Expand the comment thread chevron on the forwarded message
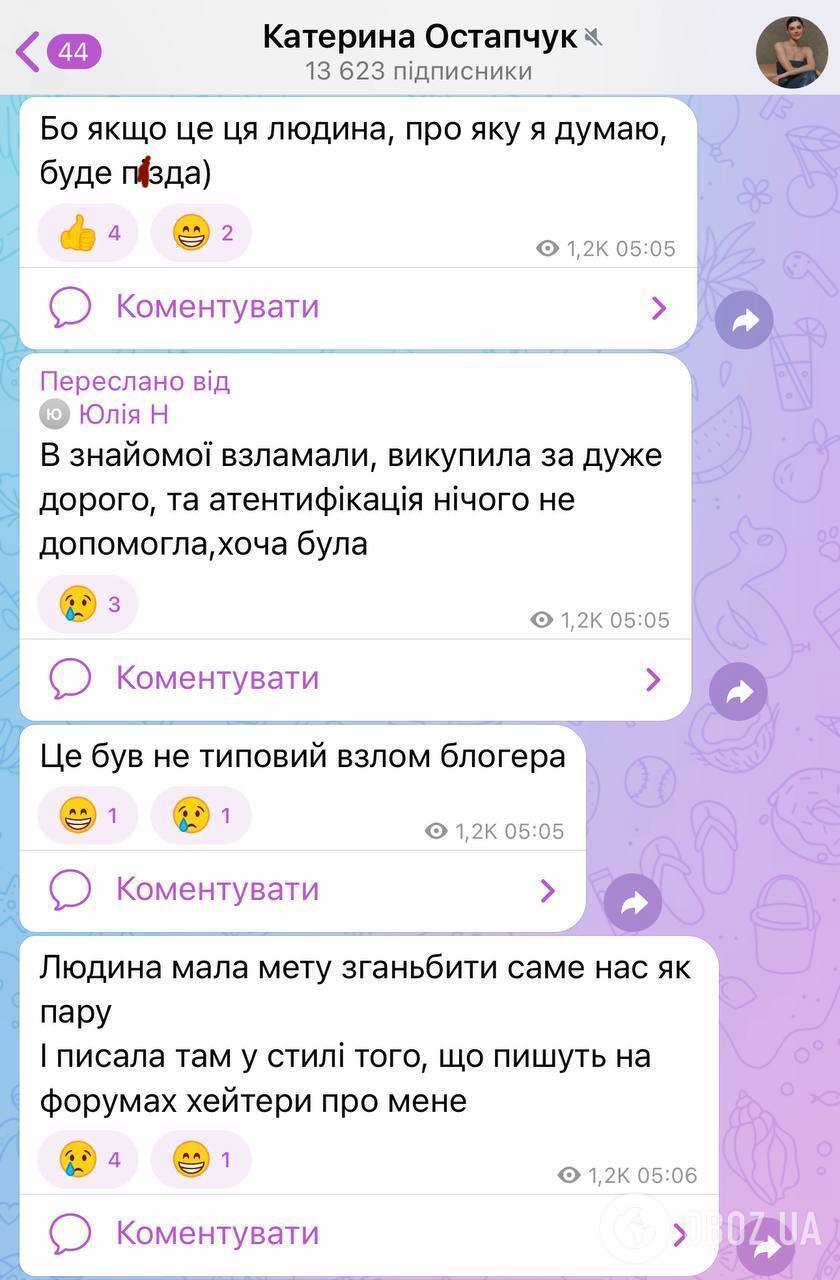The height and width of the screenshot is (1280, 840). [655, 678]
